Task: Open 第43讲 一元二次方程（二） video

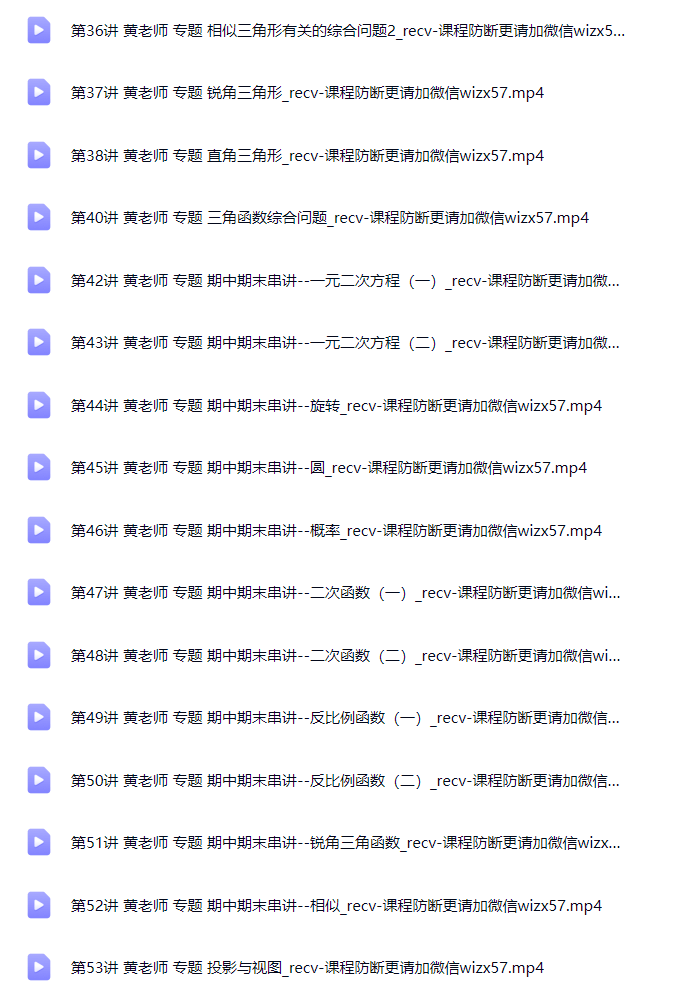Action: click(345, 343)
